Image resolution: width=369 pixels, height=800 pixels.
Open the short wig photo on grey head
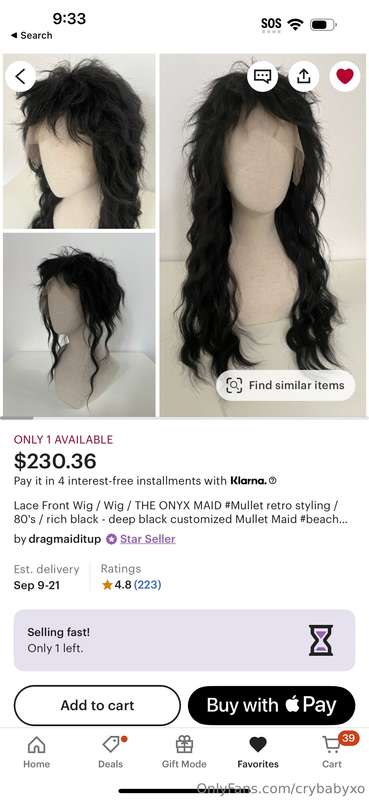(x=79, y=324)
